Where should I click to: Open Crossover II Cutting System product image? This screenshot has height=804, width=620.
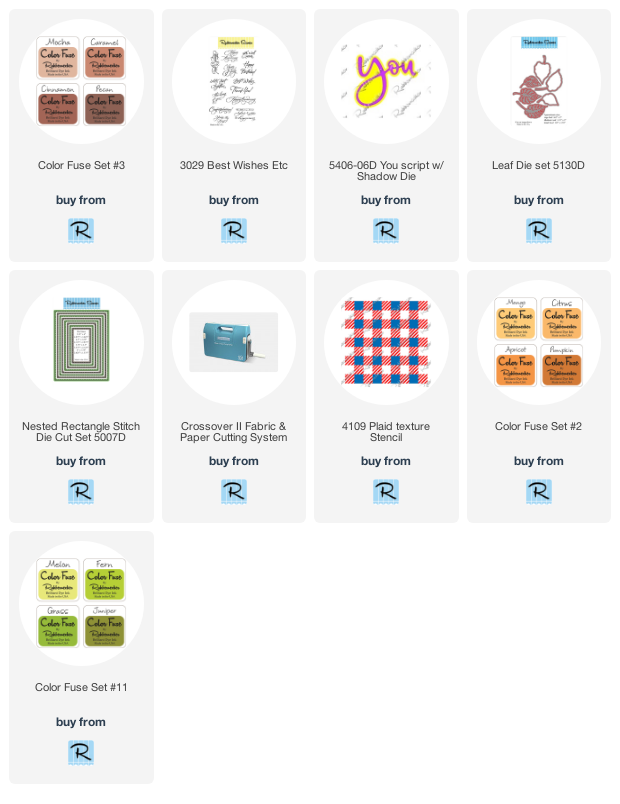coord(234,342)
